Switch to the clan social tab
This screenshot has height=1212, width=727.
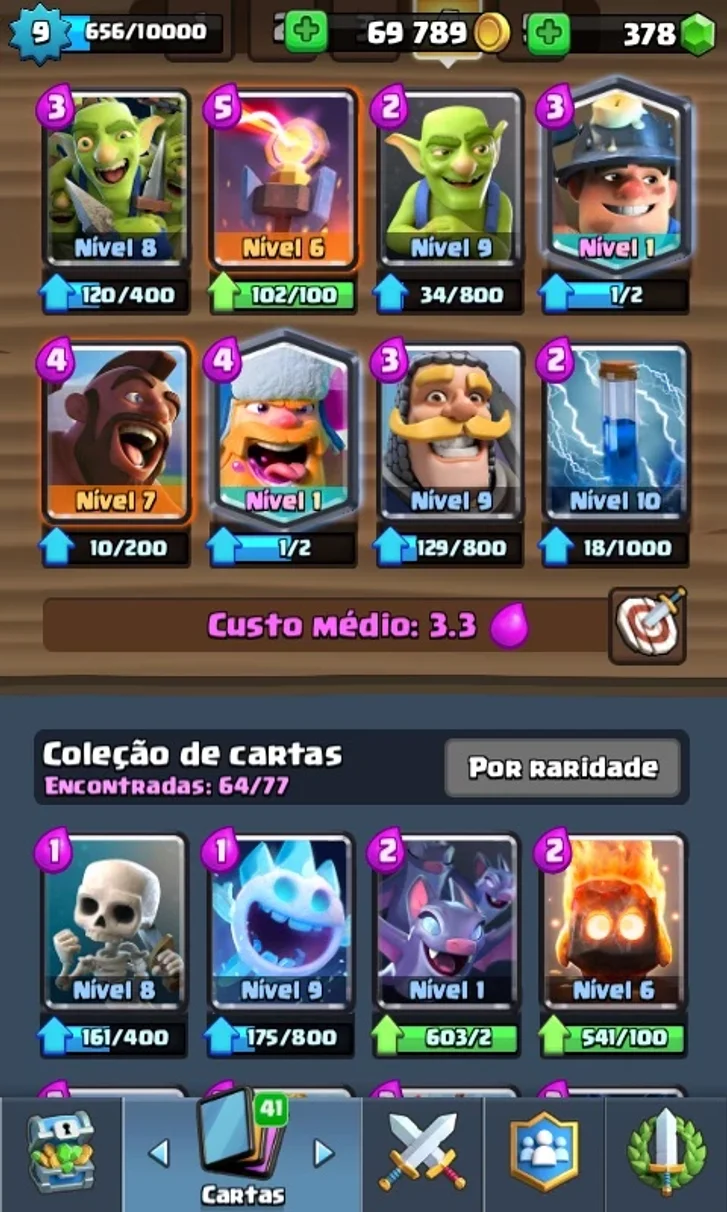coord(544,1154)
